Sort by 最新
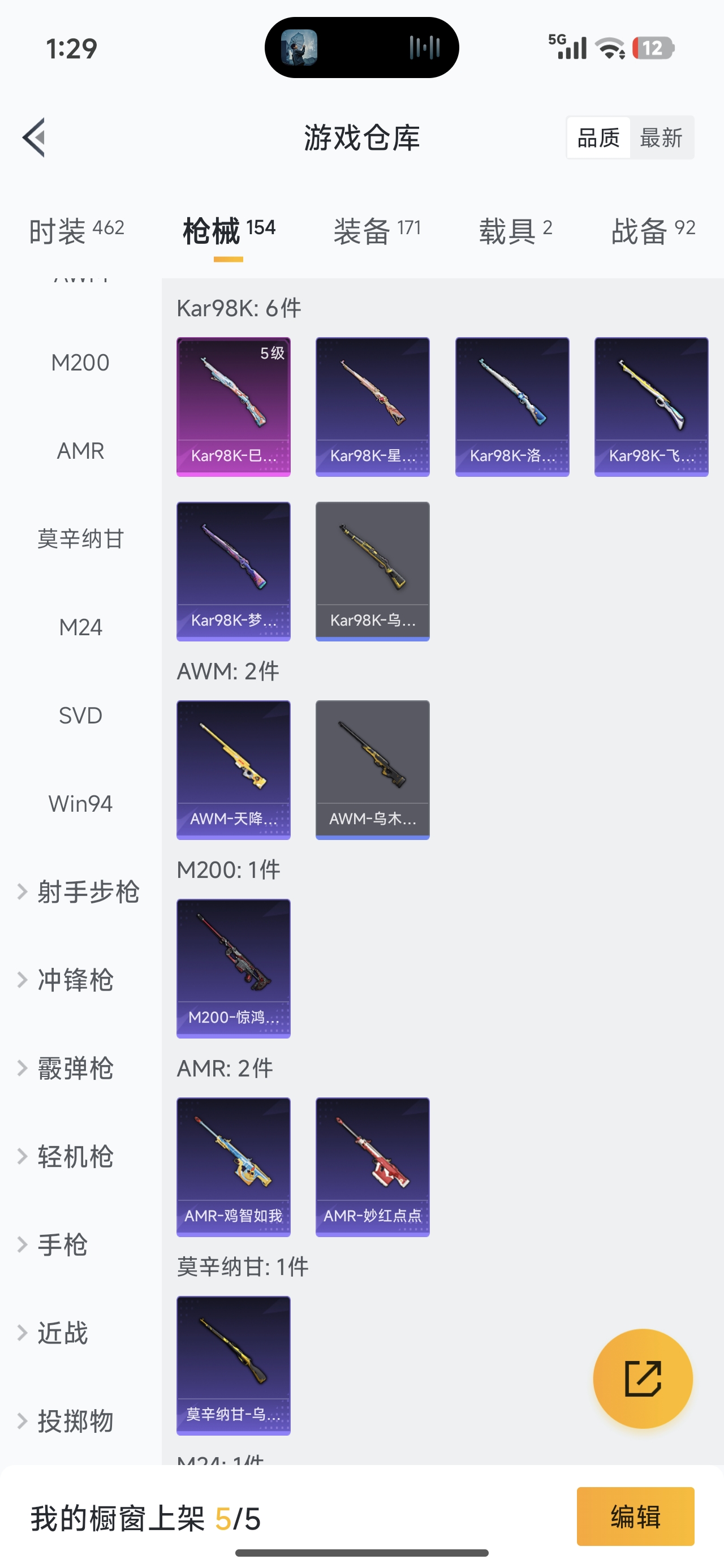The height and width of the screenshot is (1568, 724). [x=661, y=137]
